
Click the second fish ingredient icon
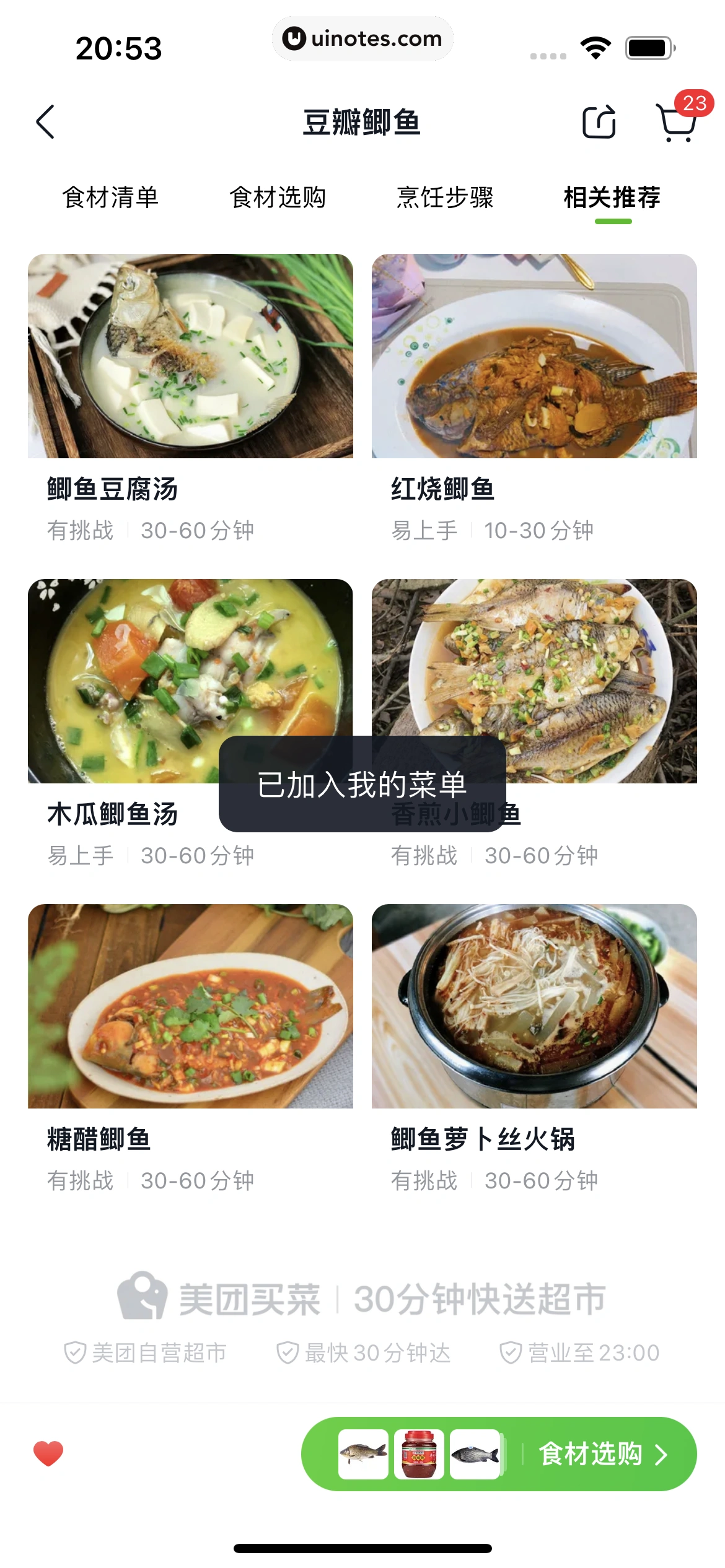[x=475, y=1455]
